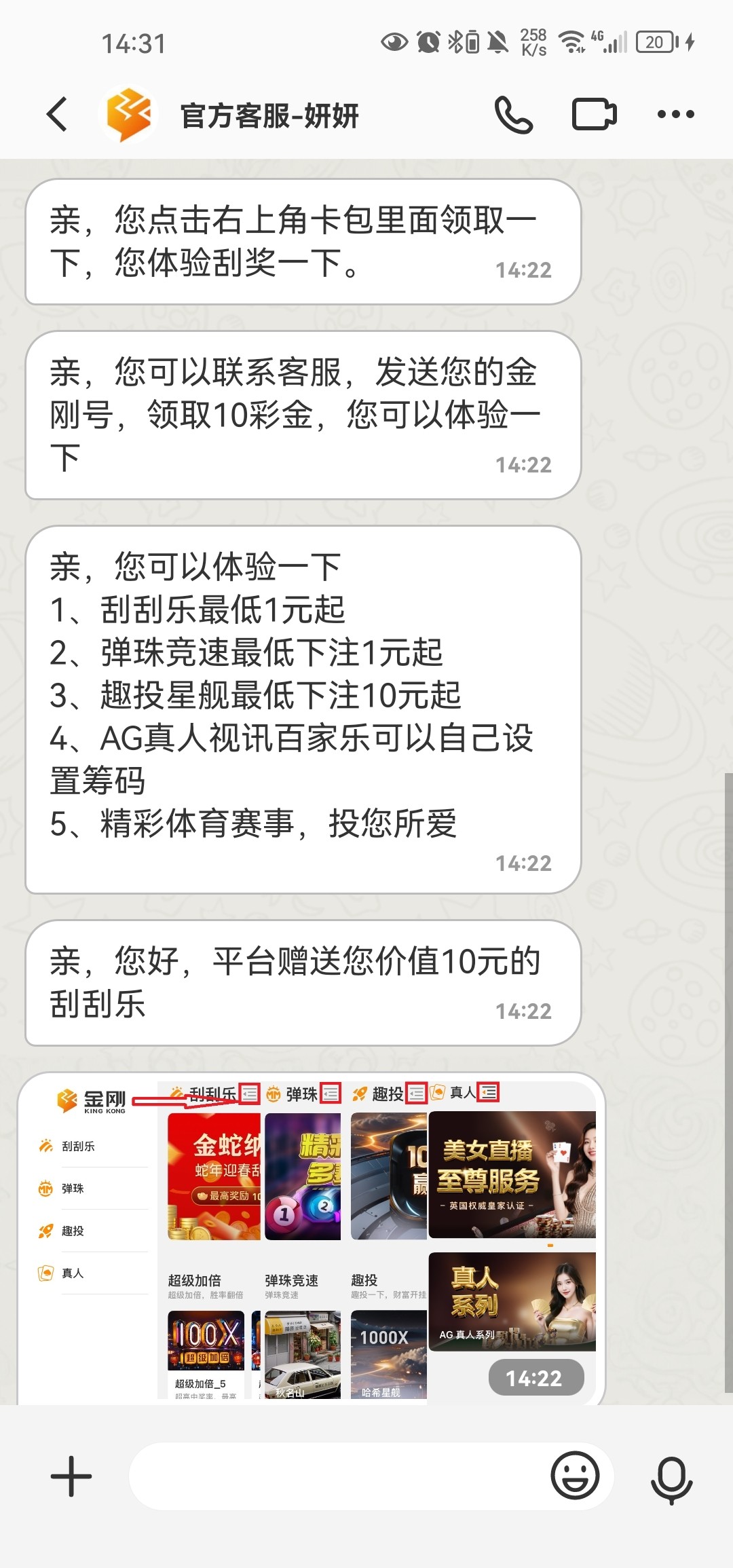Start a voice call

[x=513, y=114]
